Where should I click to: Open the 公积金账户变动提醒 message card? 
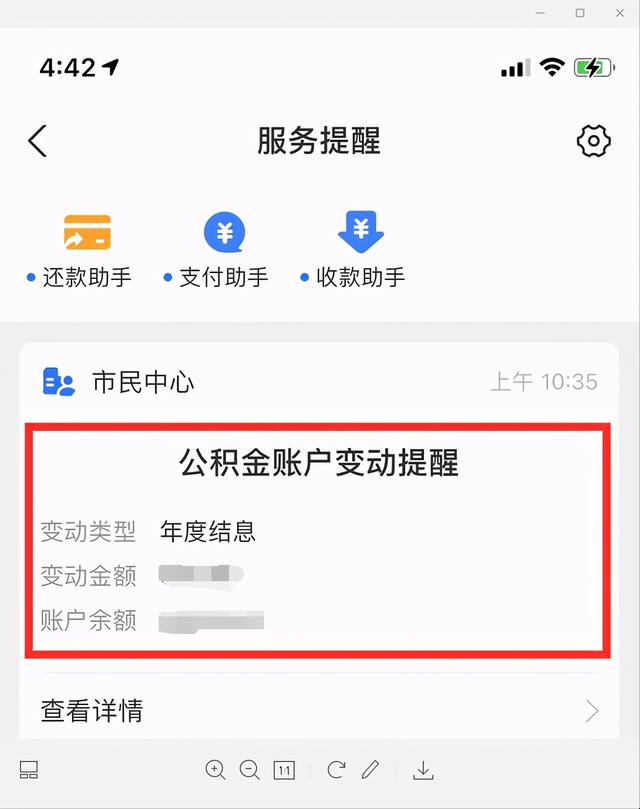(x=318, y=540)
